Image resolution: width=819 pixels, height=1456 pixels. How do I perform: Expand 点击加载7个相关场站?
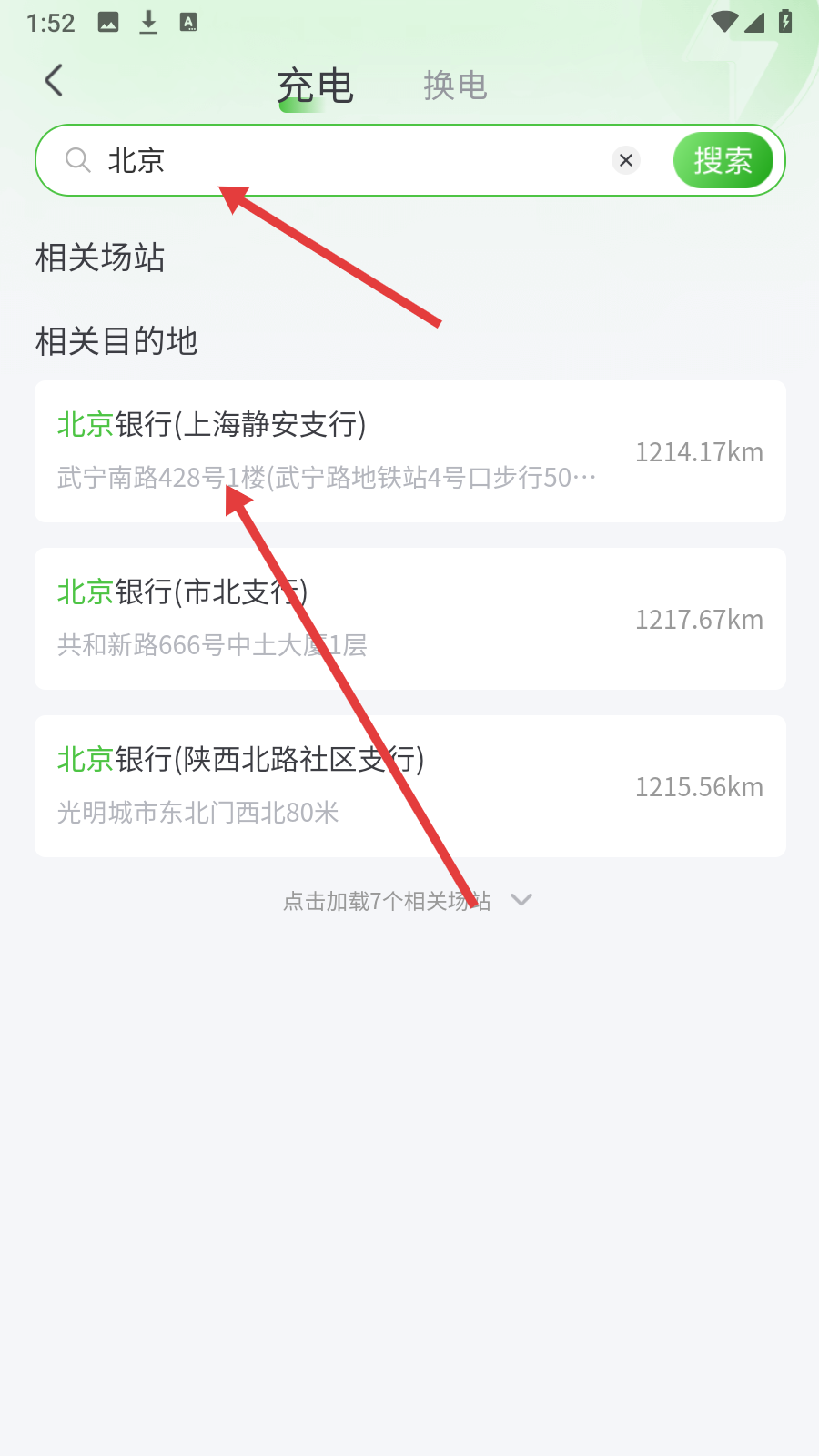(x=408, y=901)
